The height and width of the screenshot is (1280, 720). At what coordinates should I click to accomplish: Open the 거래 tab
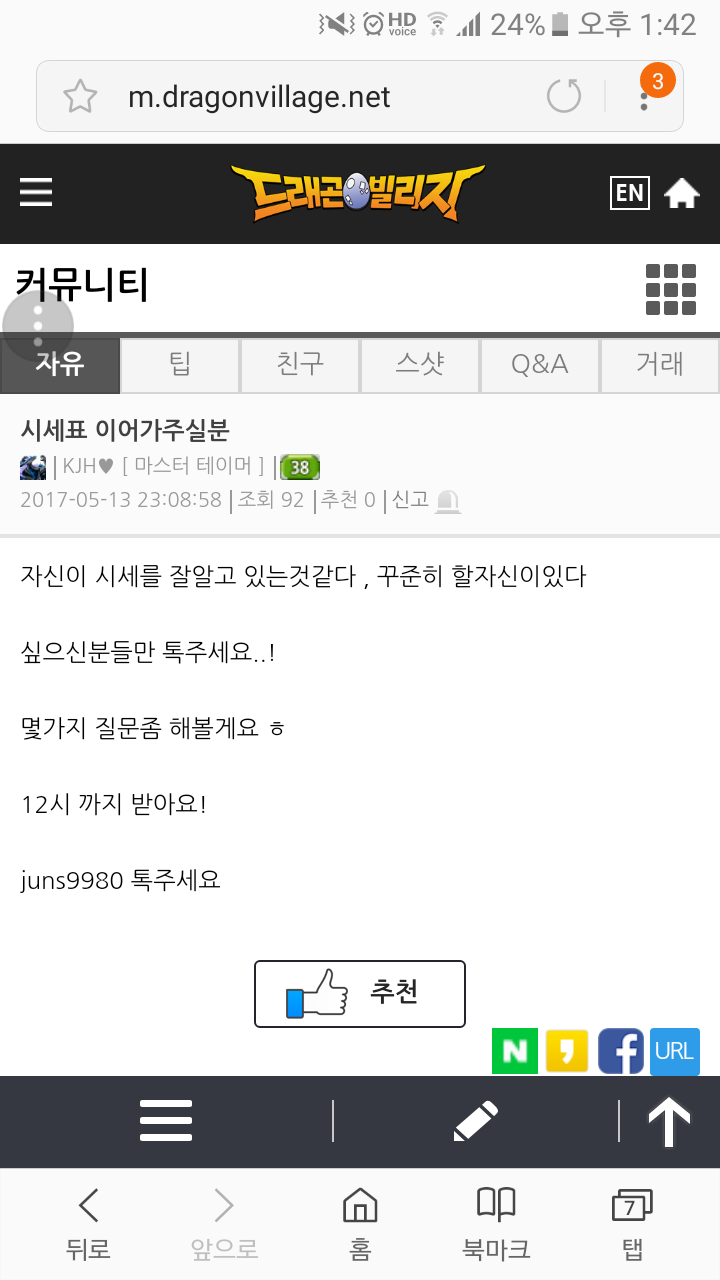click(660, 365)
